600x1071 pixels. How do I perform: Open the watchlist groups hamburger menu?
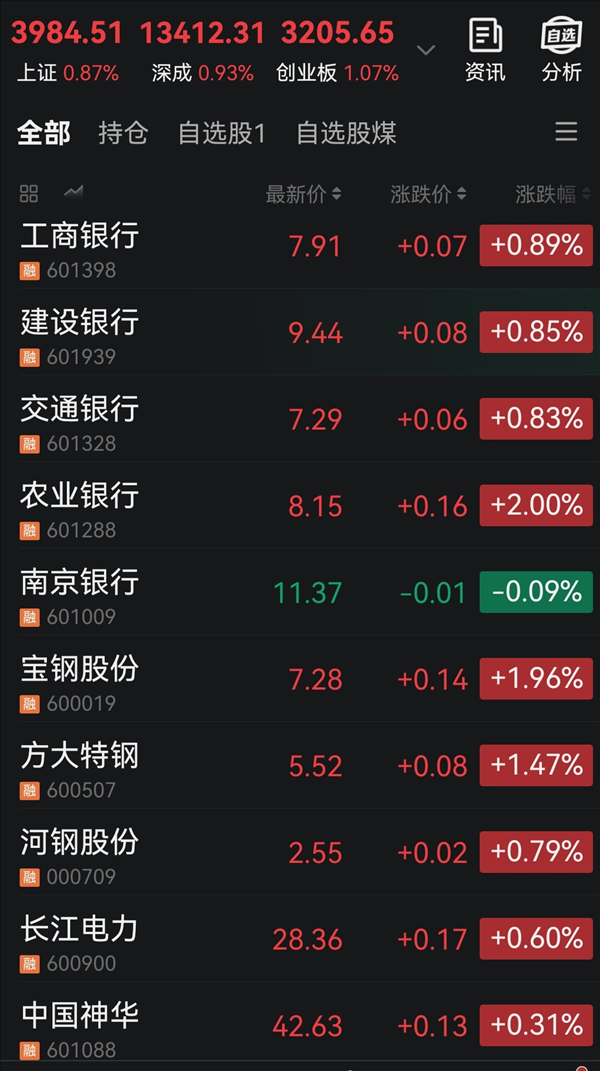(566, 132)
